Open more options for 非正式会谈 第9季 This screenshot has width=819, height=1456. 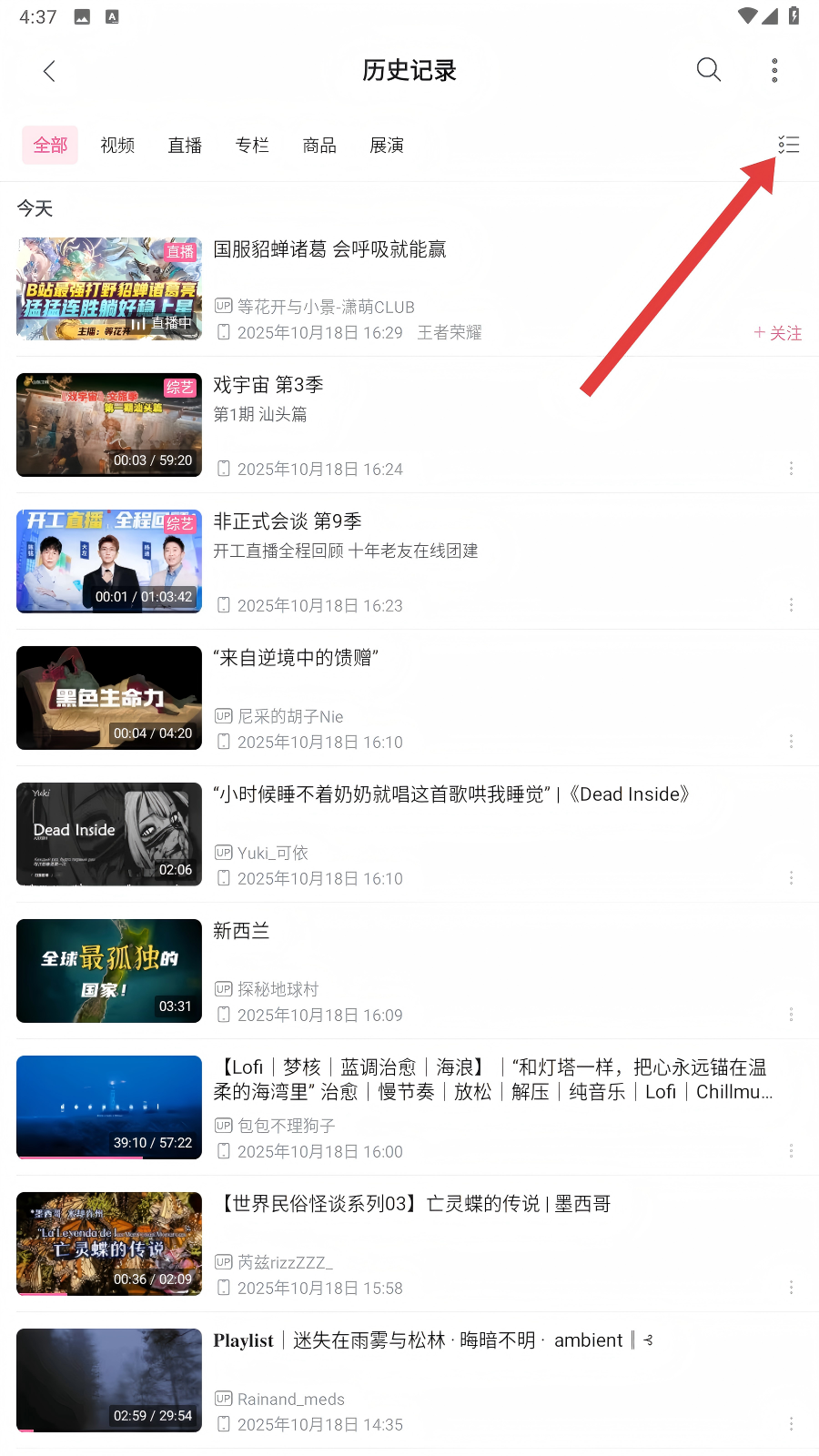(x=791, y=605)
